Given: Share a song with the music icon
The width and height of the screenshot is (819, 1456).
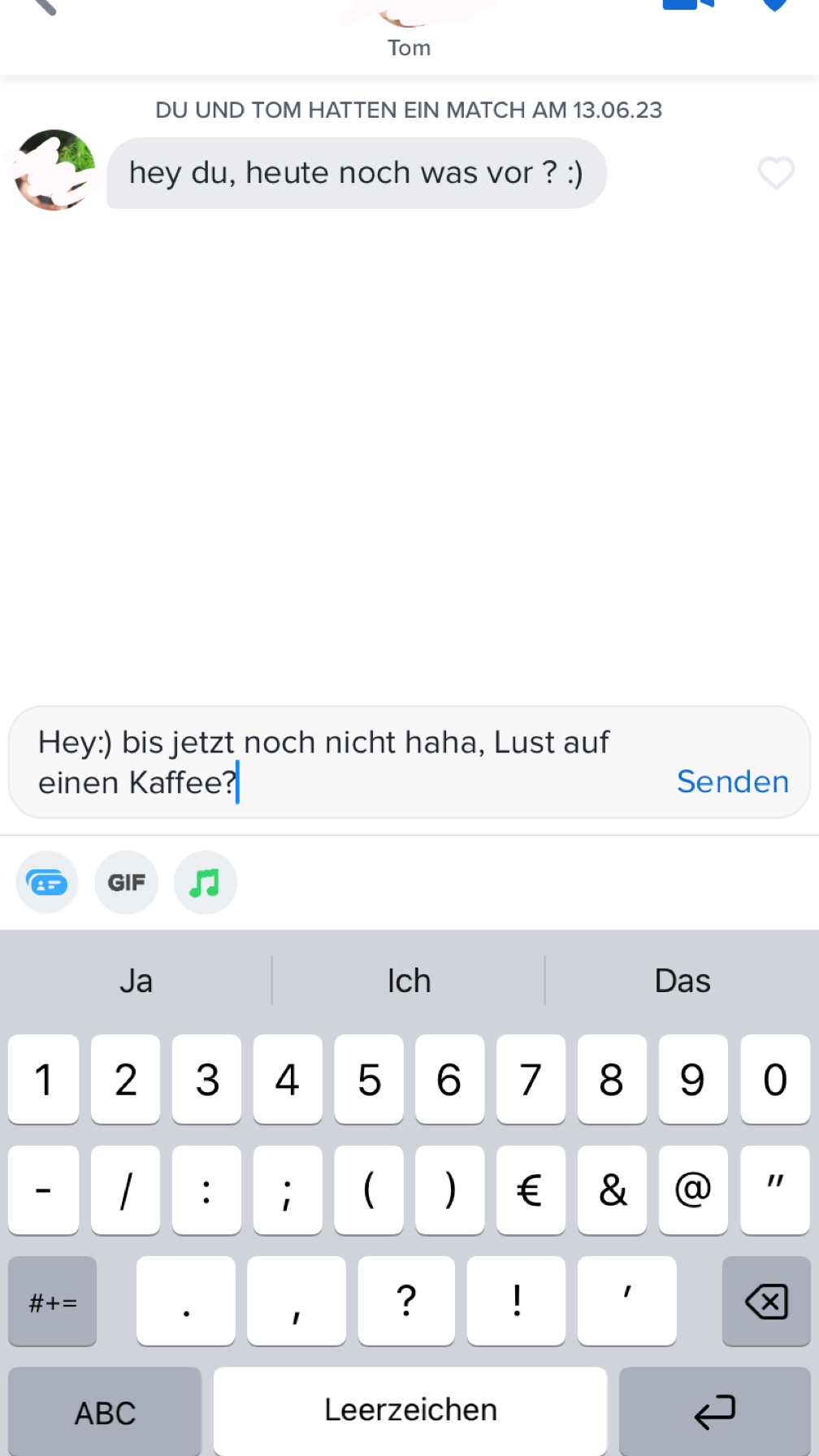Looking at the screenshot, I should click(x=205, y=882).
